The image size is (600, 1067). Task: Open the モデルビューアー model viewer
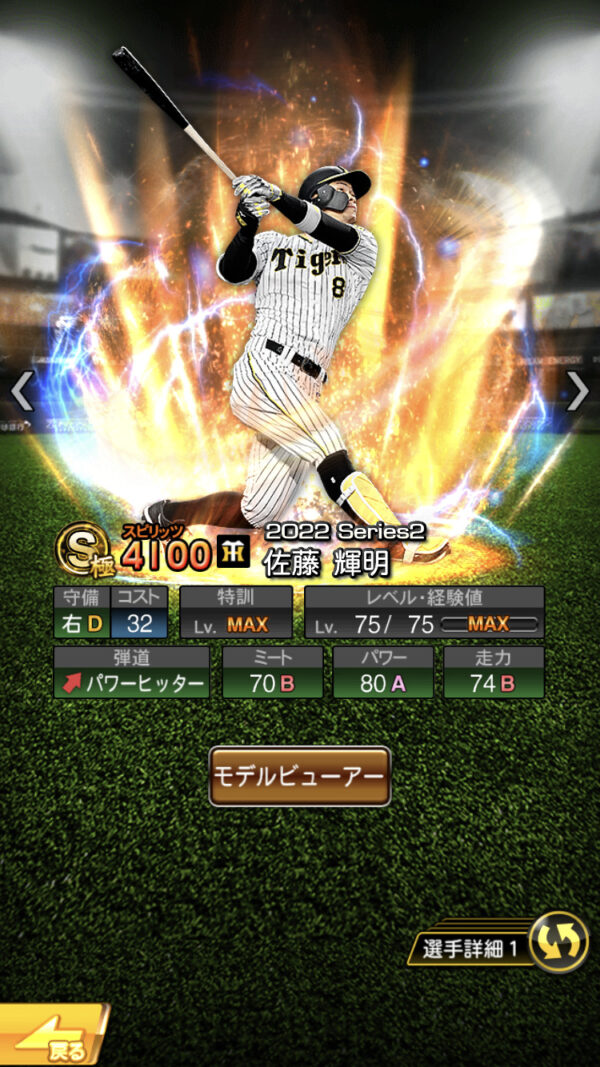click(299, 775)
